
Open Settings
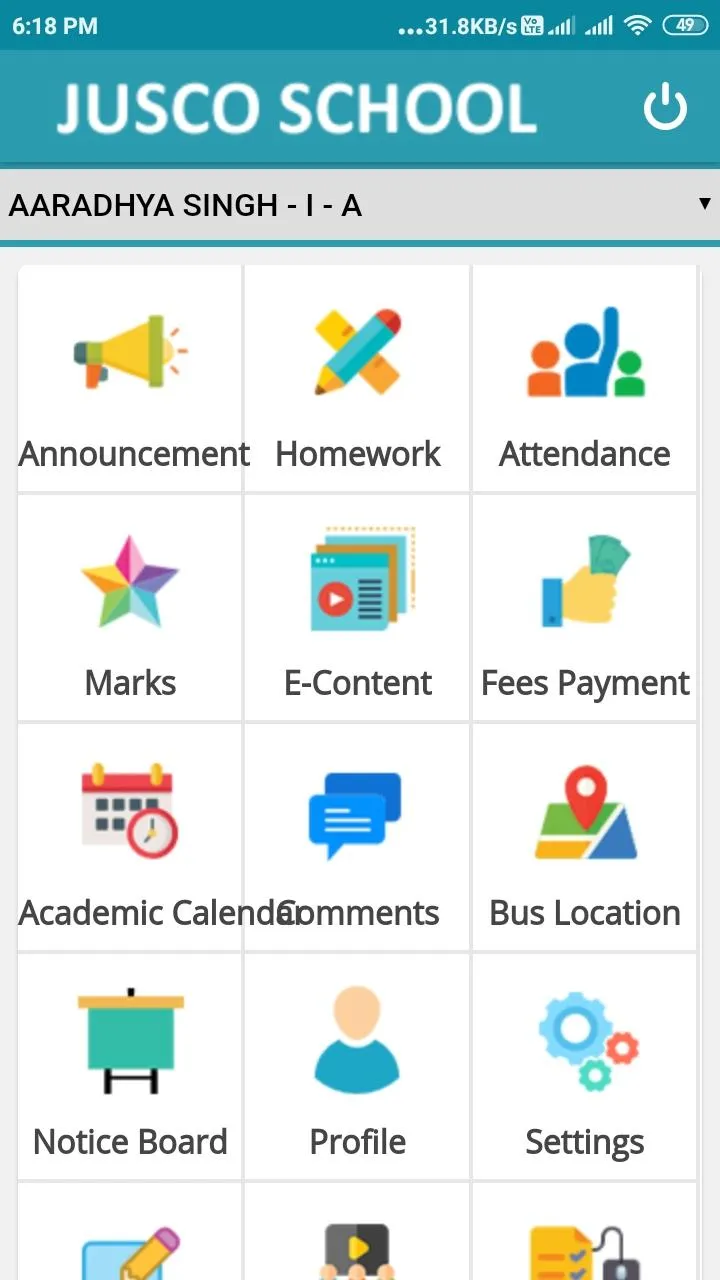pyautogui.click(x=585, y=1066)
